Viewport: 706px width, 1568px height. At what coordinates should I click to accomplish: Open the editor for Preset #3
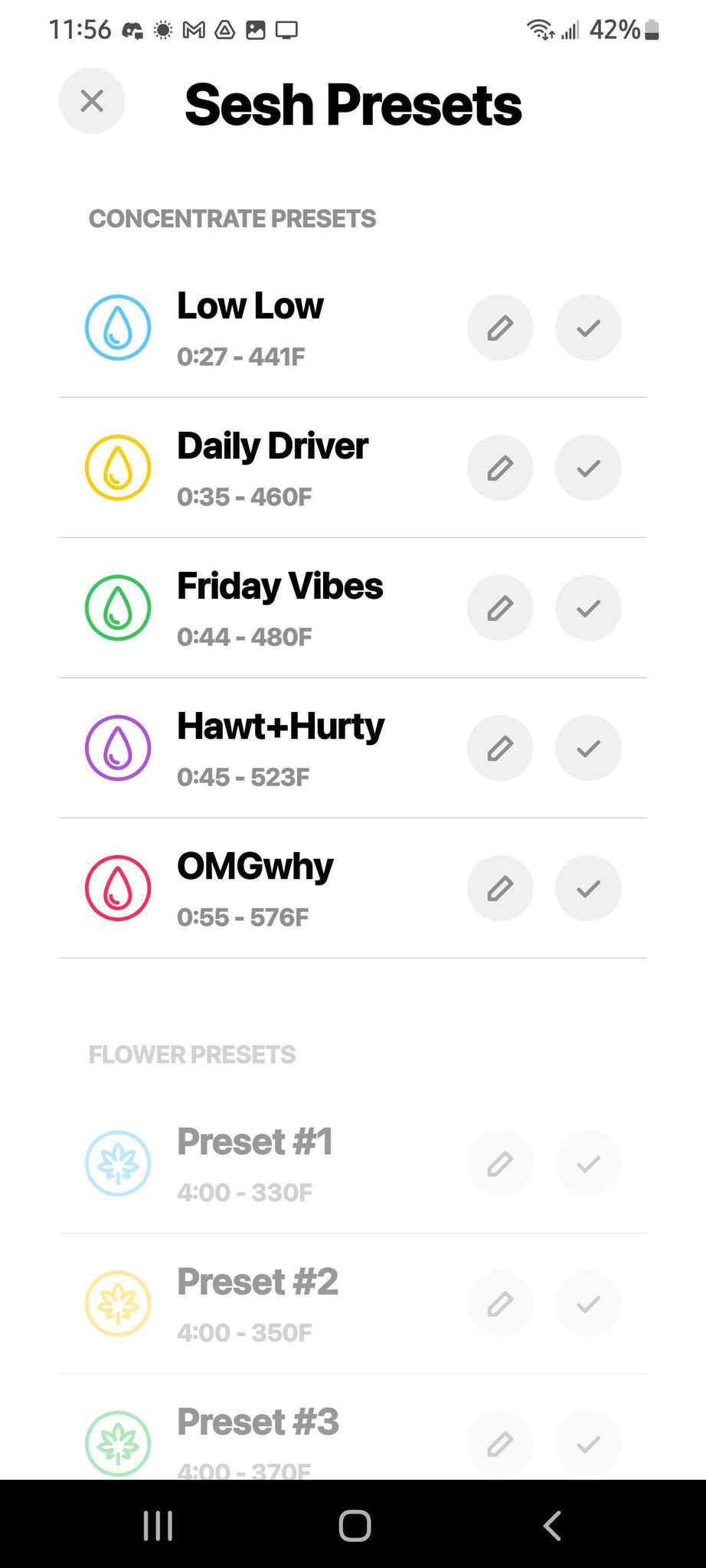[x=500, y=1444]
